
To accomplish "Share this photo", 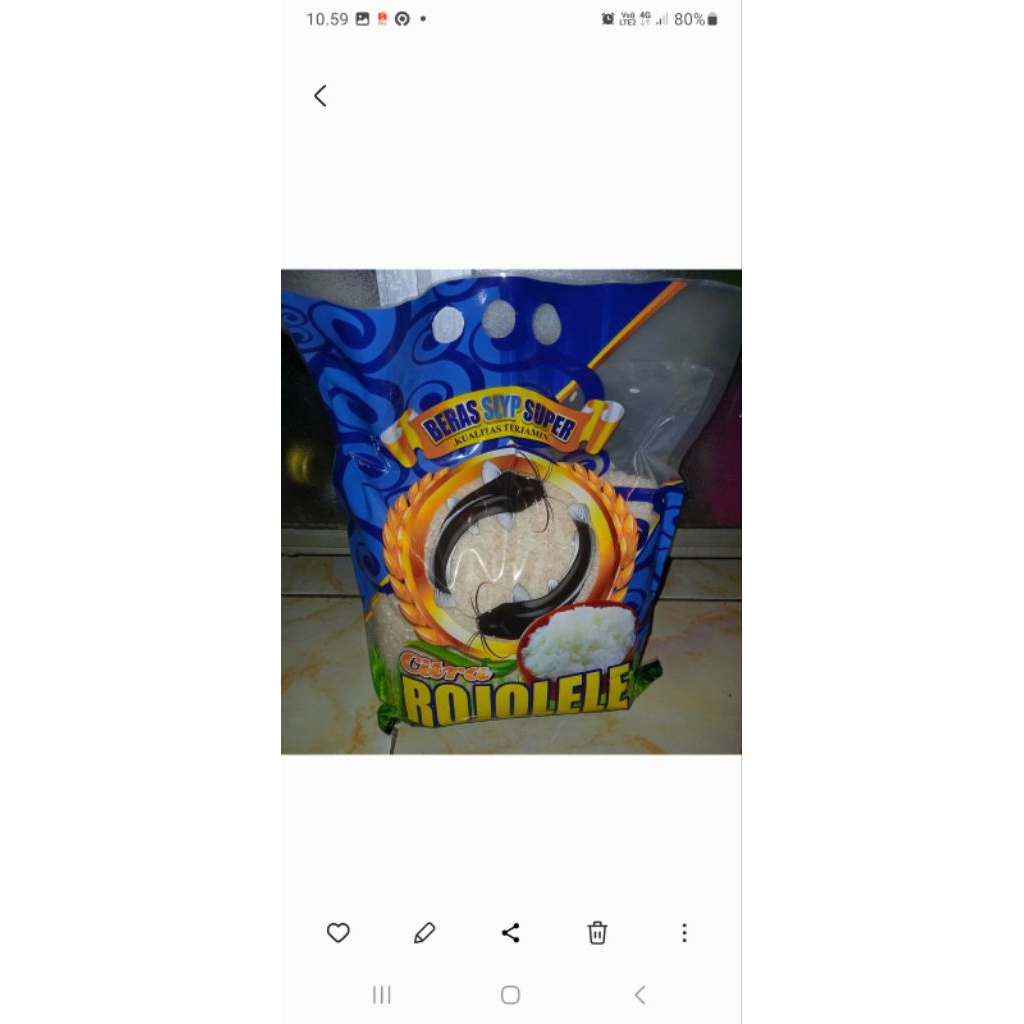I will 510,933.
